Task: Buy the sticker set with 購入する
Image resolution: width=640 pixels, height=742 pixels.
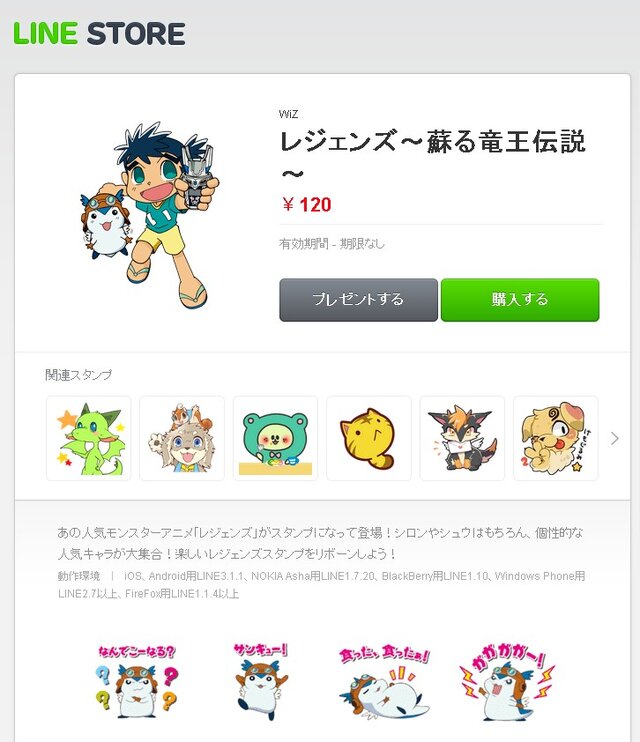Action: [x=520, y=300]
